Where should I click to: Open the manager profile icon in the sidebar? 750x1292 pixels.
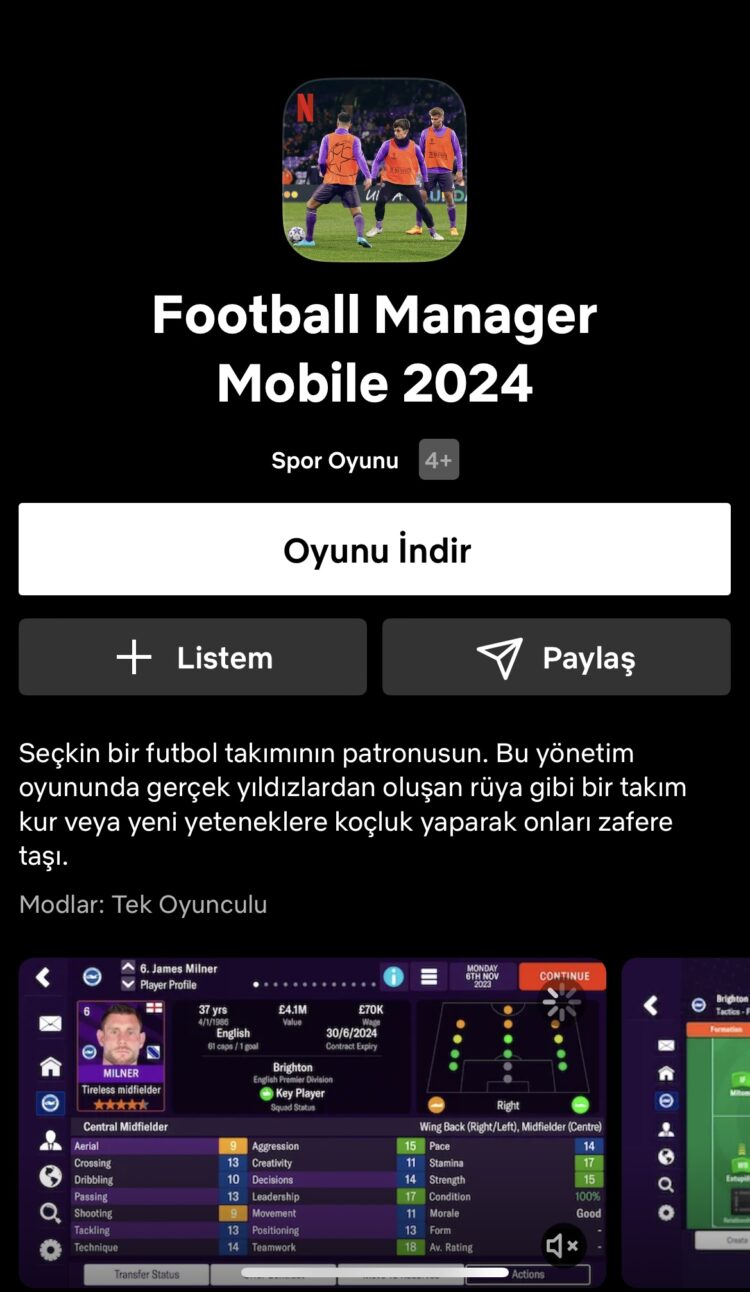point(50,1140)
